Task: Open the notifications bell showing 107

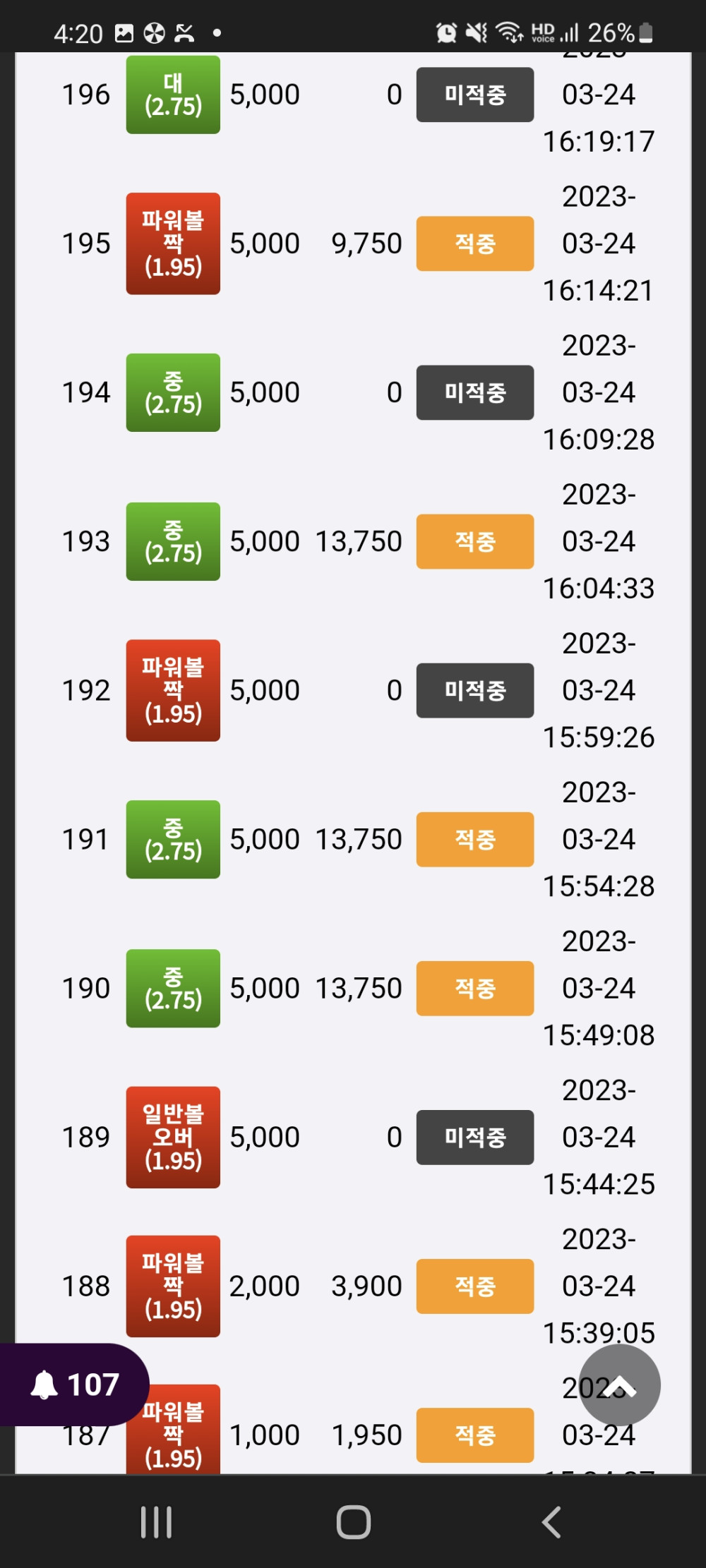Action: 73,1385
